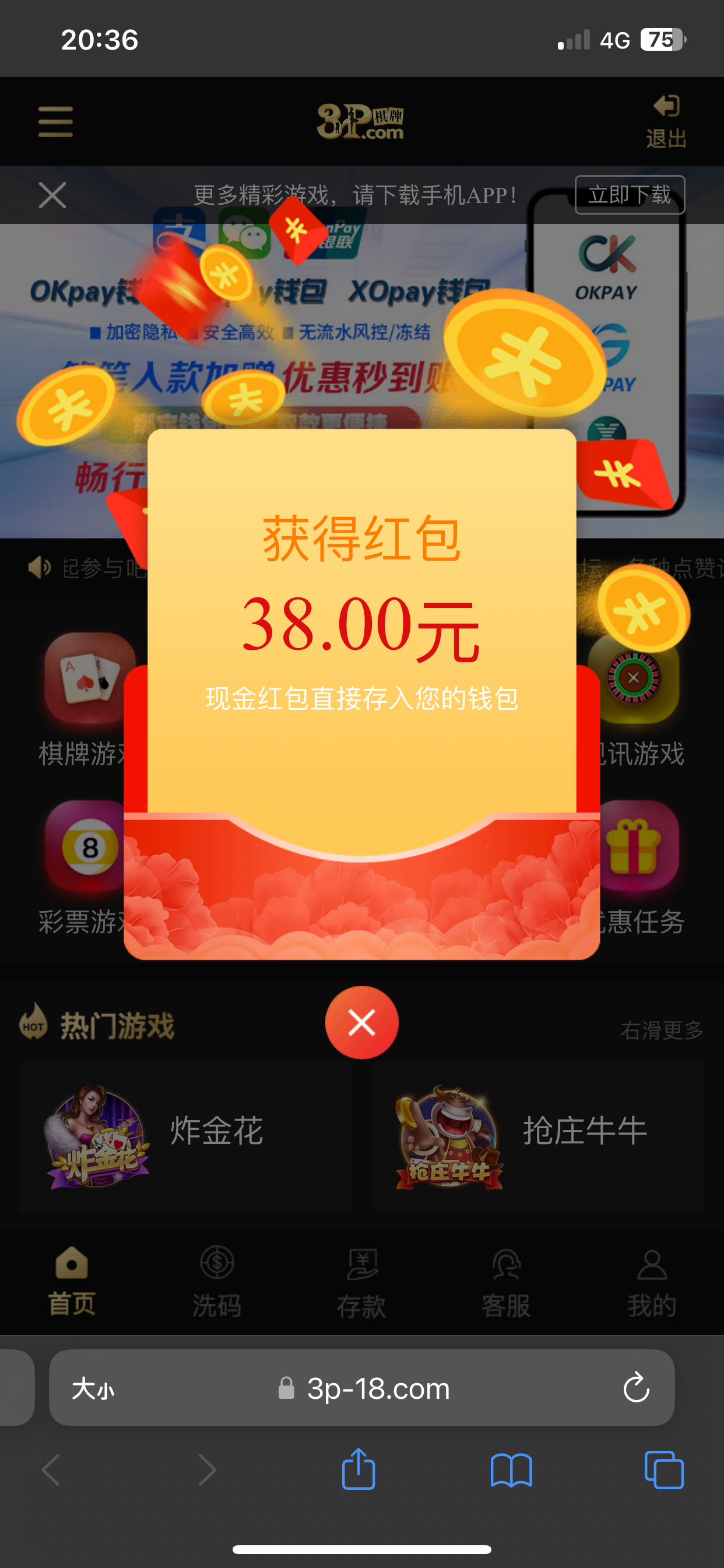Image resolution: width=724 pixels, height=1568 pixels.
Task: Dismiss the app download banner
Action: 52,195
